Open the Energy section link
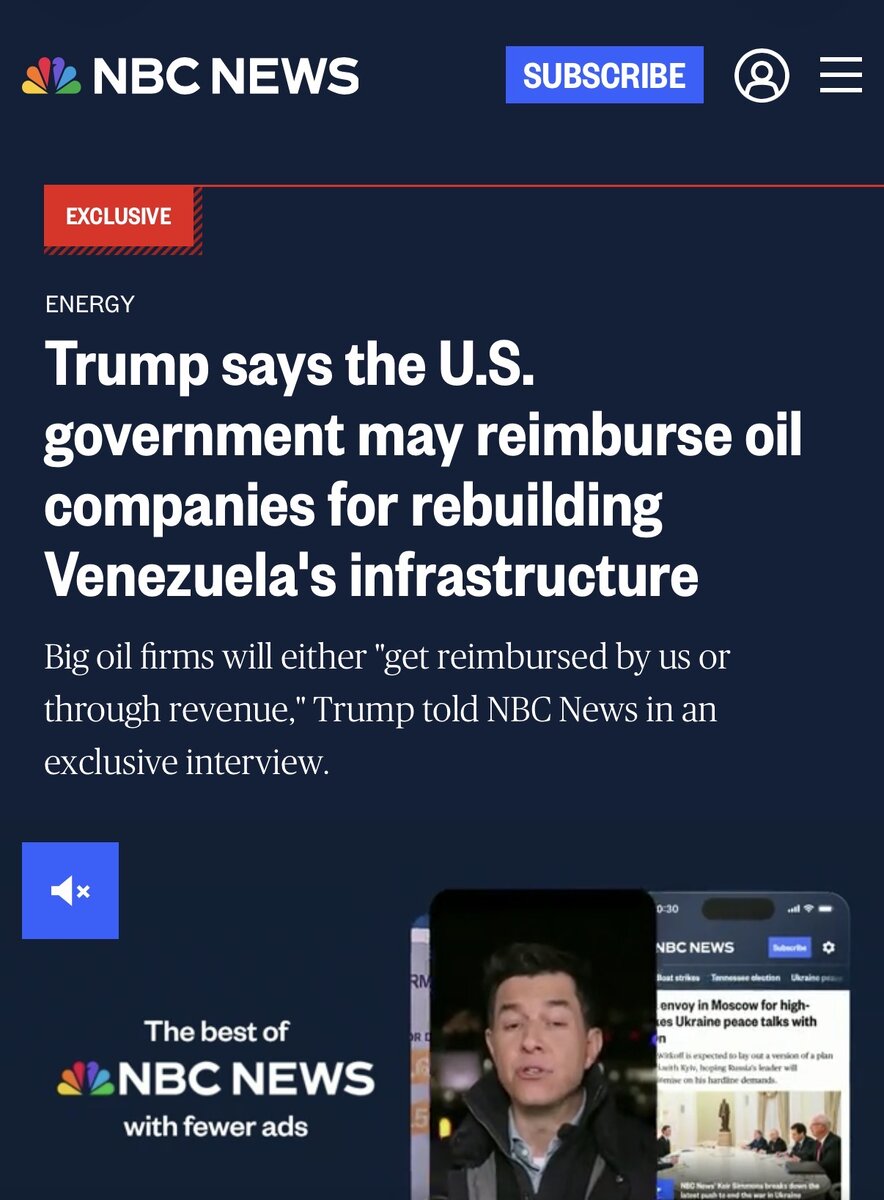 coord(89,304)
